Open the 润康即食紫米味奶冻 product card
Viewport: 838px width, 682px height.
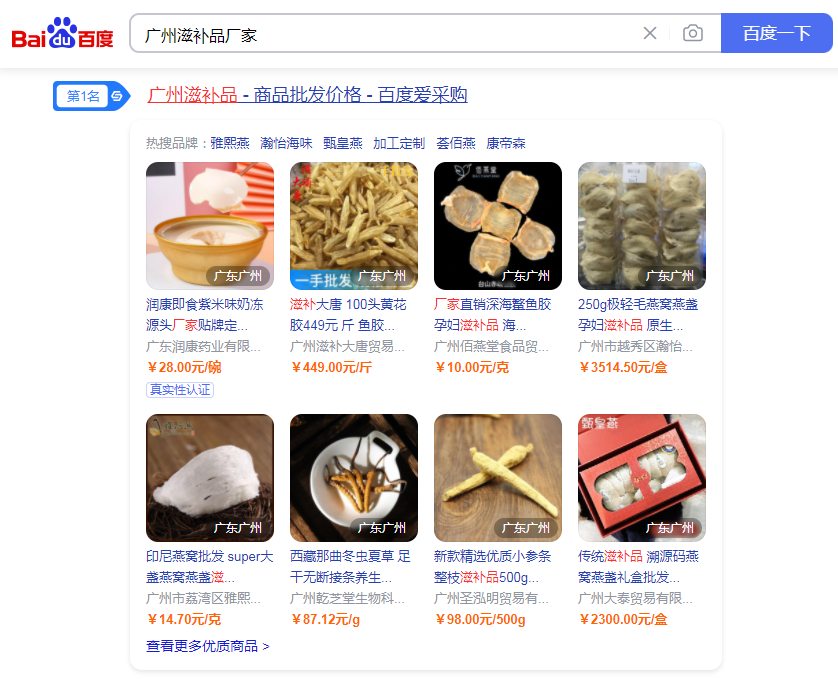click(x=210, y=226)
